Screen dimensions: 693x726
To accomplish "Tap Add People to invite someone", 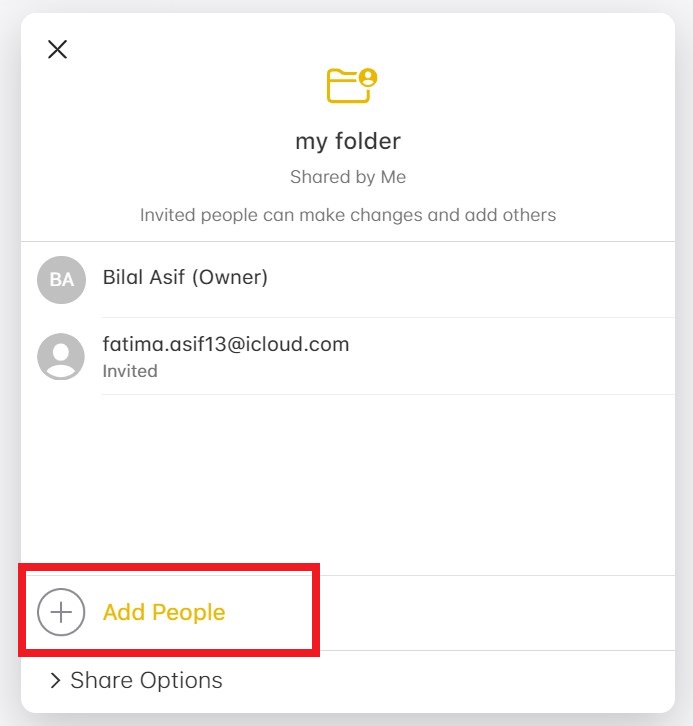I will coord(163,612).
